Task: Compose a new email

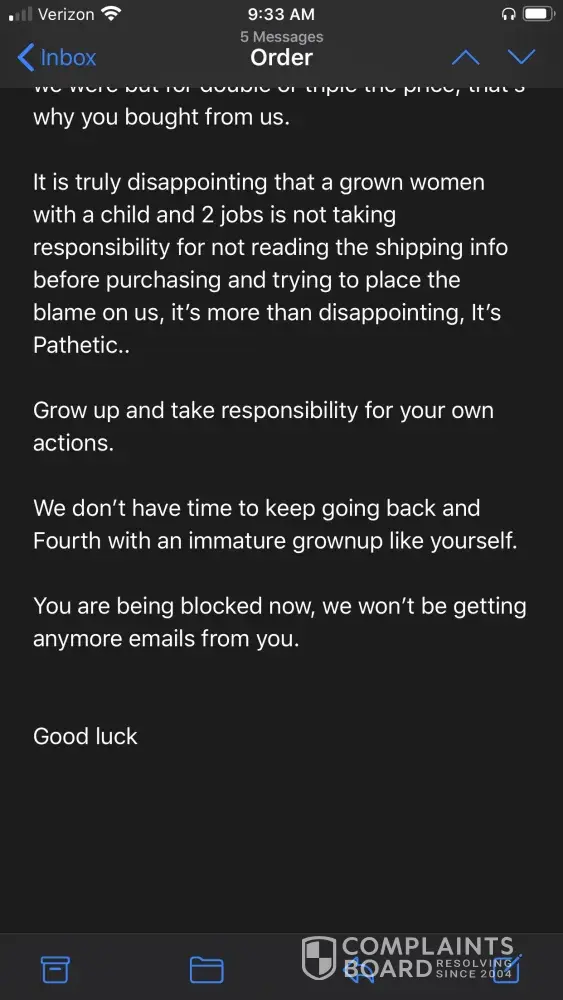Action: pyautogui.click(x=509, y=968)
